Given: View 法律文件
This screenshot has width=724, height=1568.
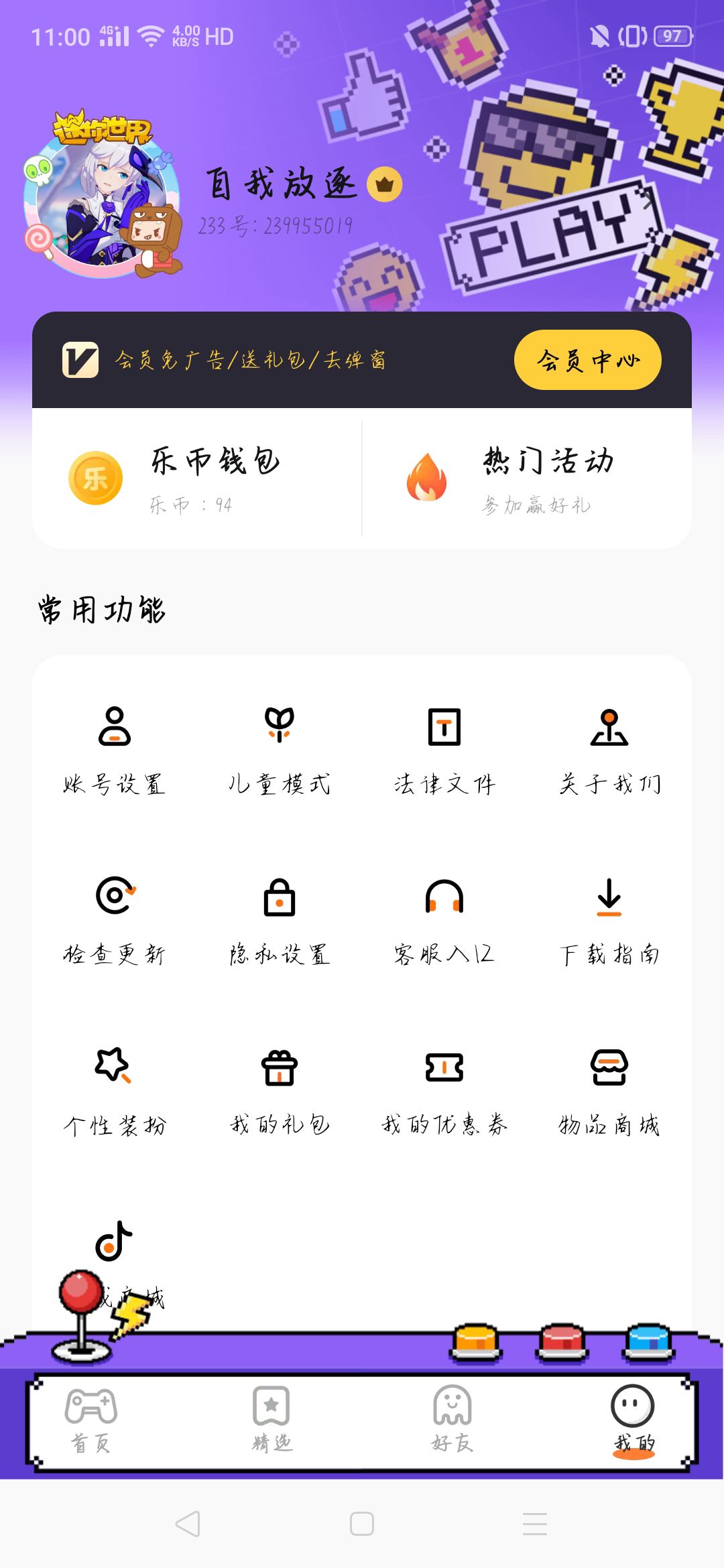Looking at the screenshot, I should point(444,750).
